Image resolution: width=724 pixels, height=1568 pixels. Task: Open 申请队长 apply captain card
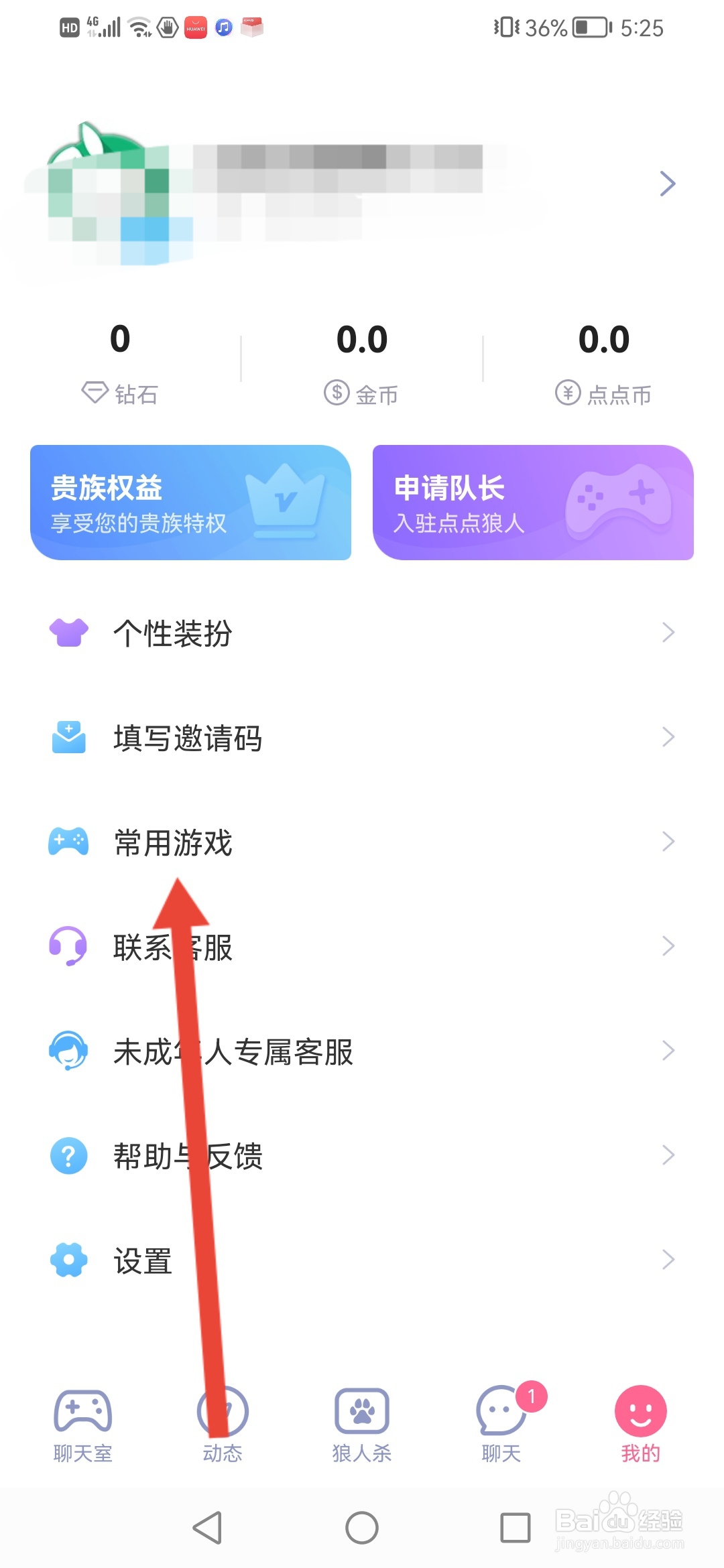tap(533, 503)
